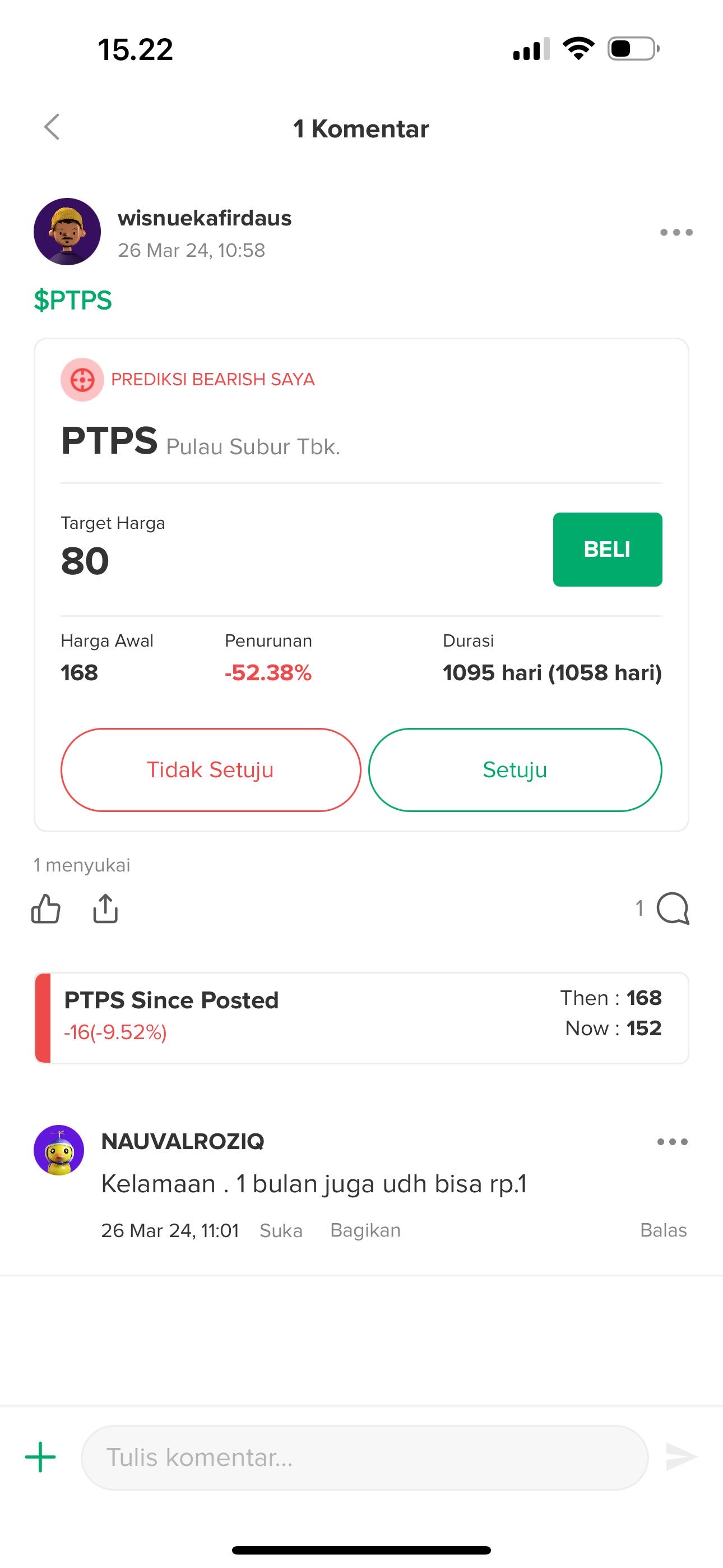Screen dimensions: 723x1568
Task: Open the PTPS Since Posted card
Action: click(361, 1018)
